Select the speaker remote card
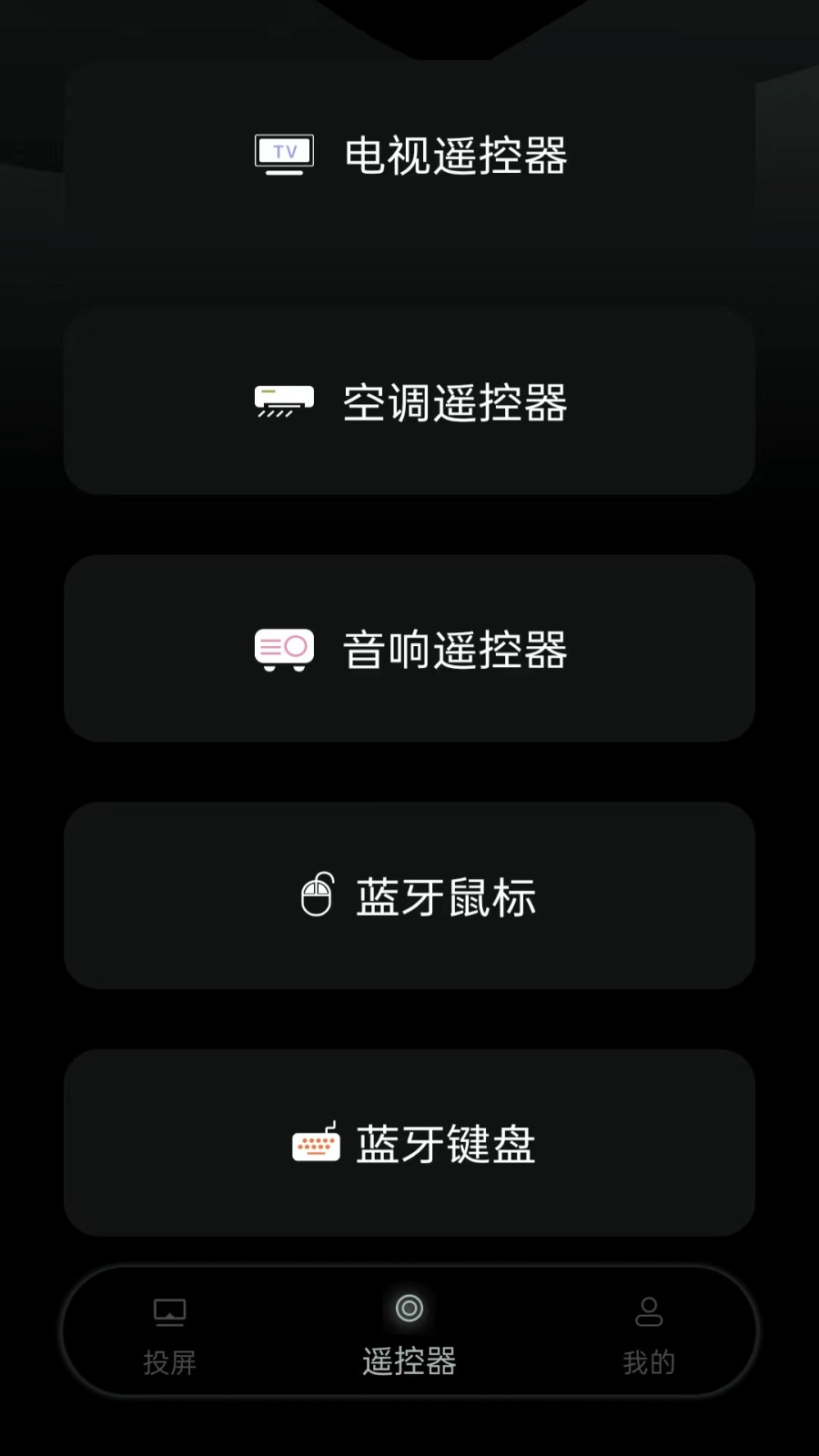The image size is (819, 1456). click(x=409, y=649)
